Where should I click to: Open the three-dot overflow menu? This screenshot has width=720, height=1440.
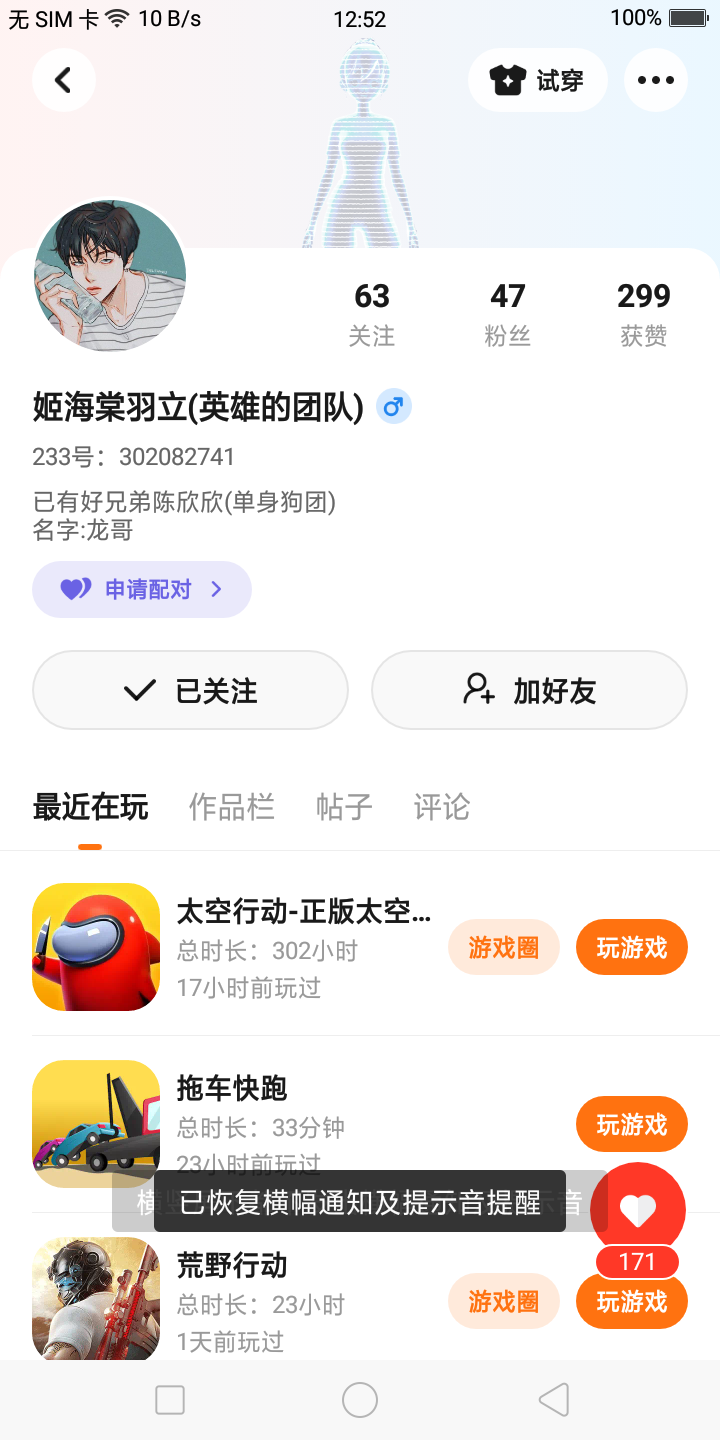656,80
